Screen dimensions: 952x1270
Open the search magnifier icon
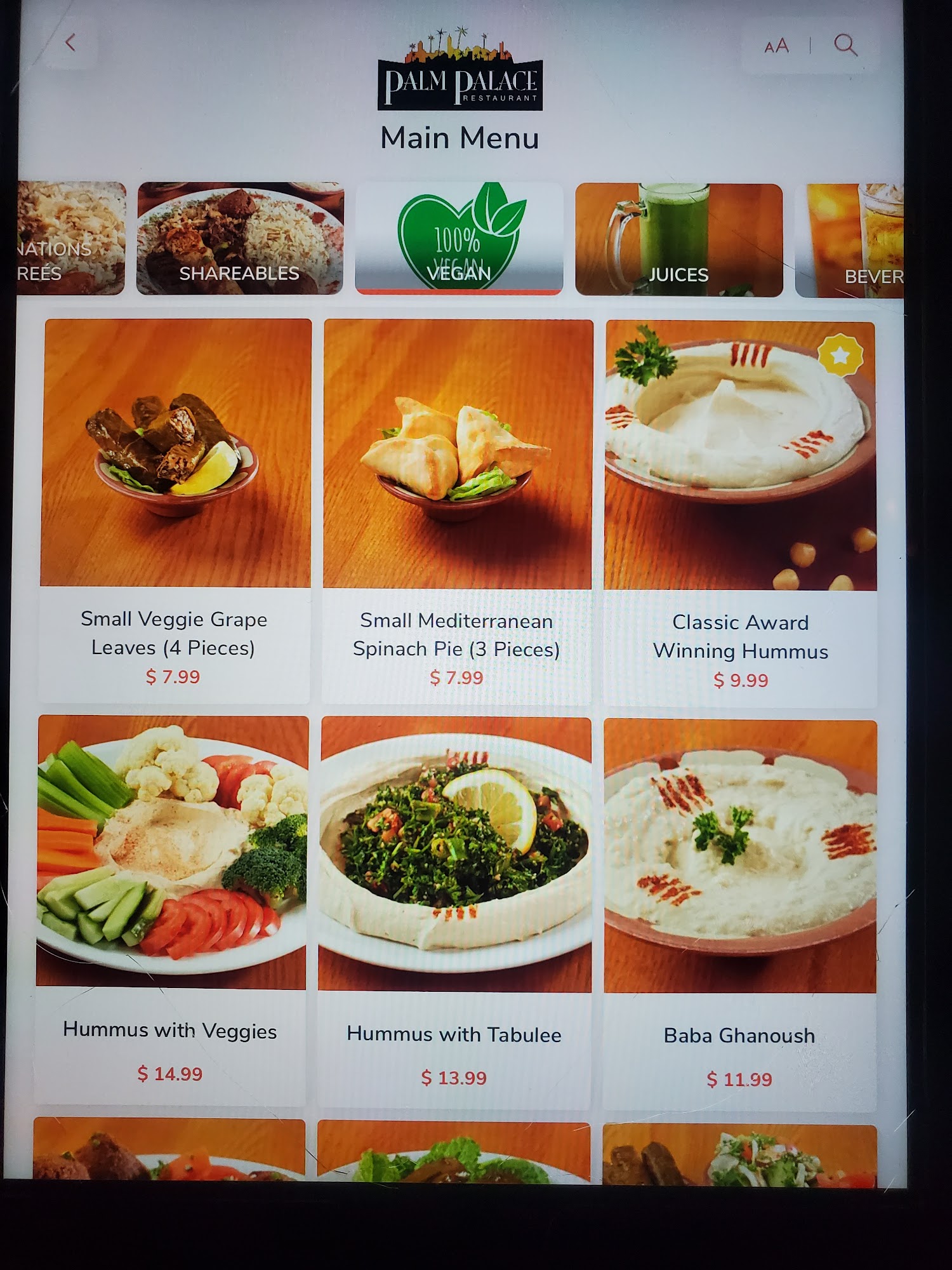tap(845, 45)
